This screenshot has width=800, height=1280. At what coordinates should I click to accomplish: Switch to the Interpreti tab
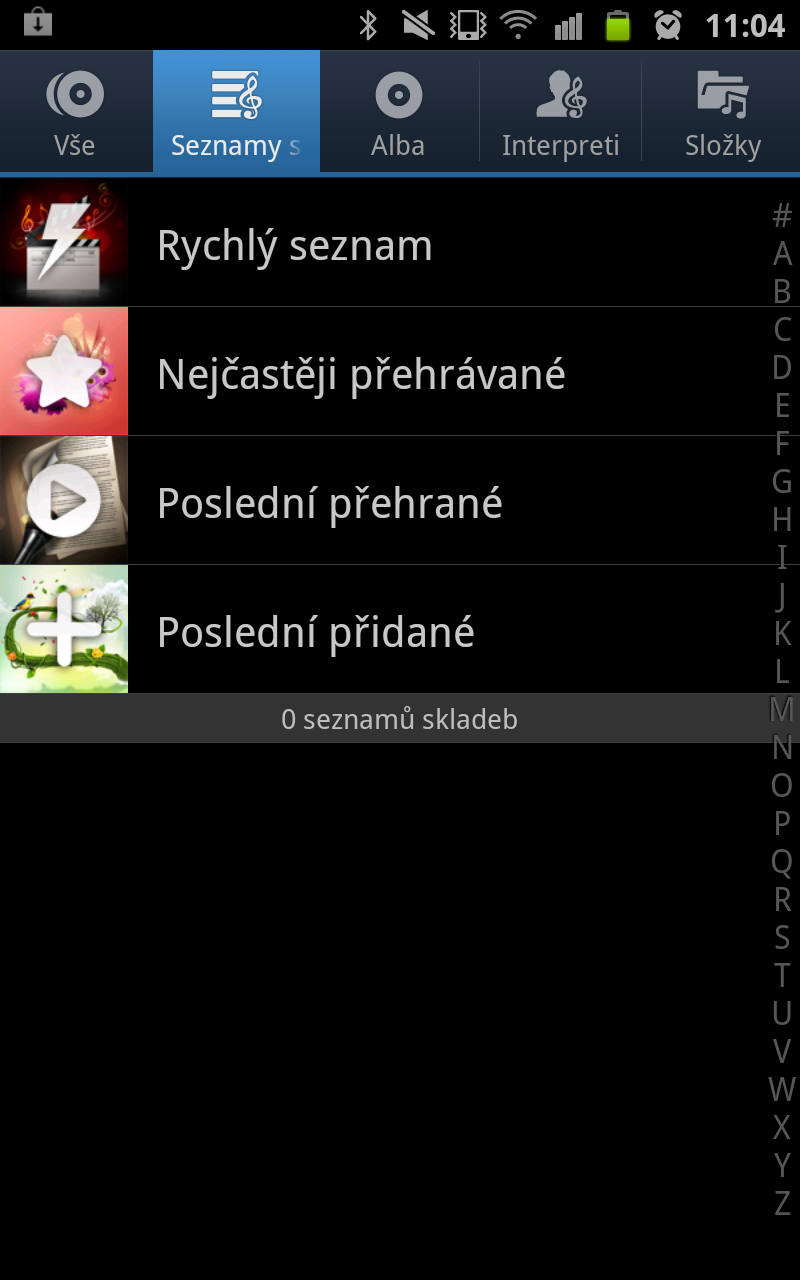(560, 112)
